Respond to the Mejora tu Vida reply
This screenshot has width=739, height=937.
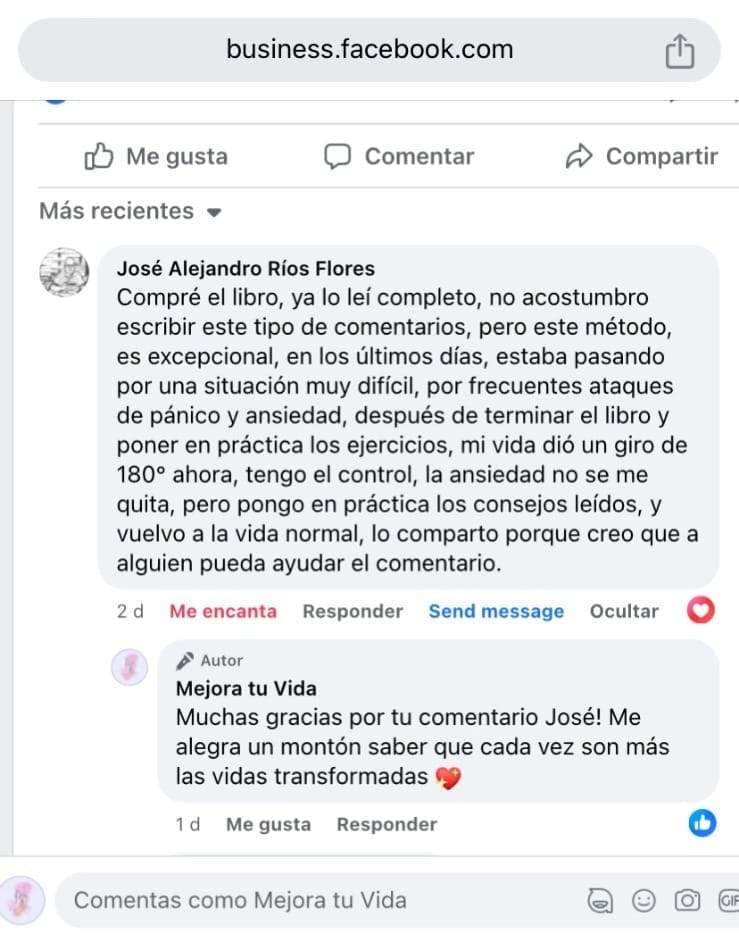[386, 824]
